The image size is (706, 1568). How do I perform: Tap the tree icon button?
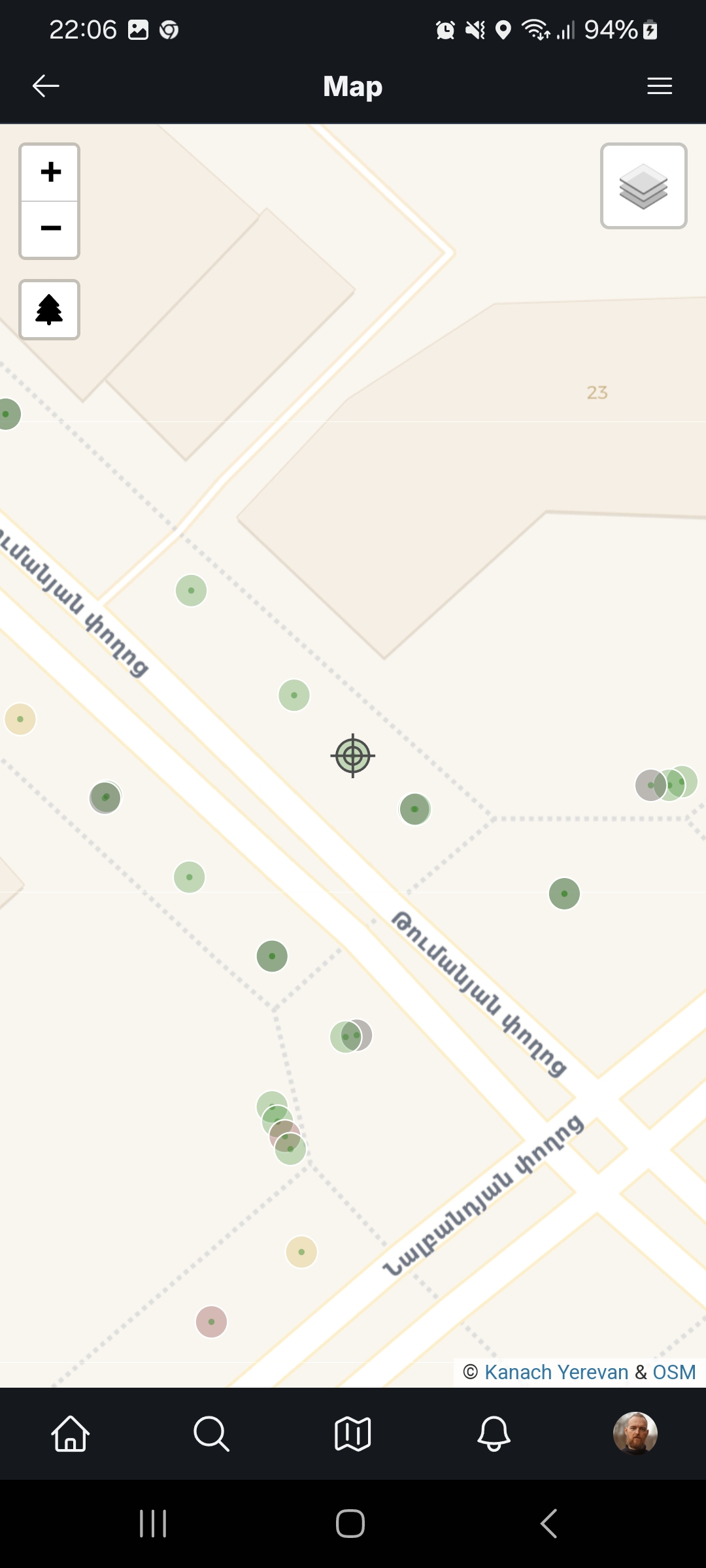point(50,310)
